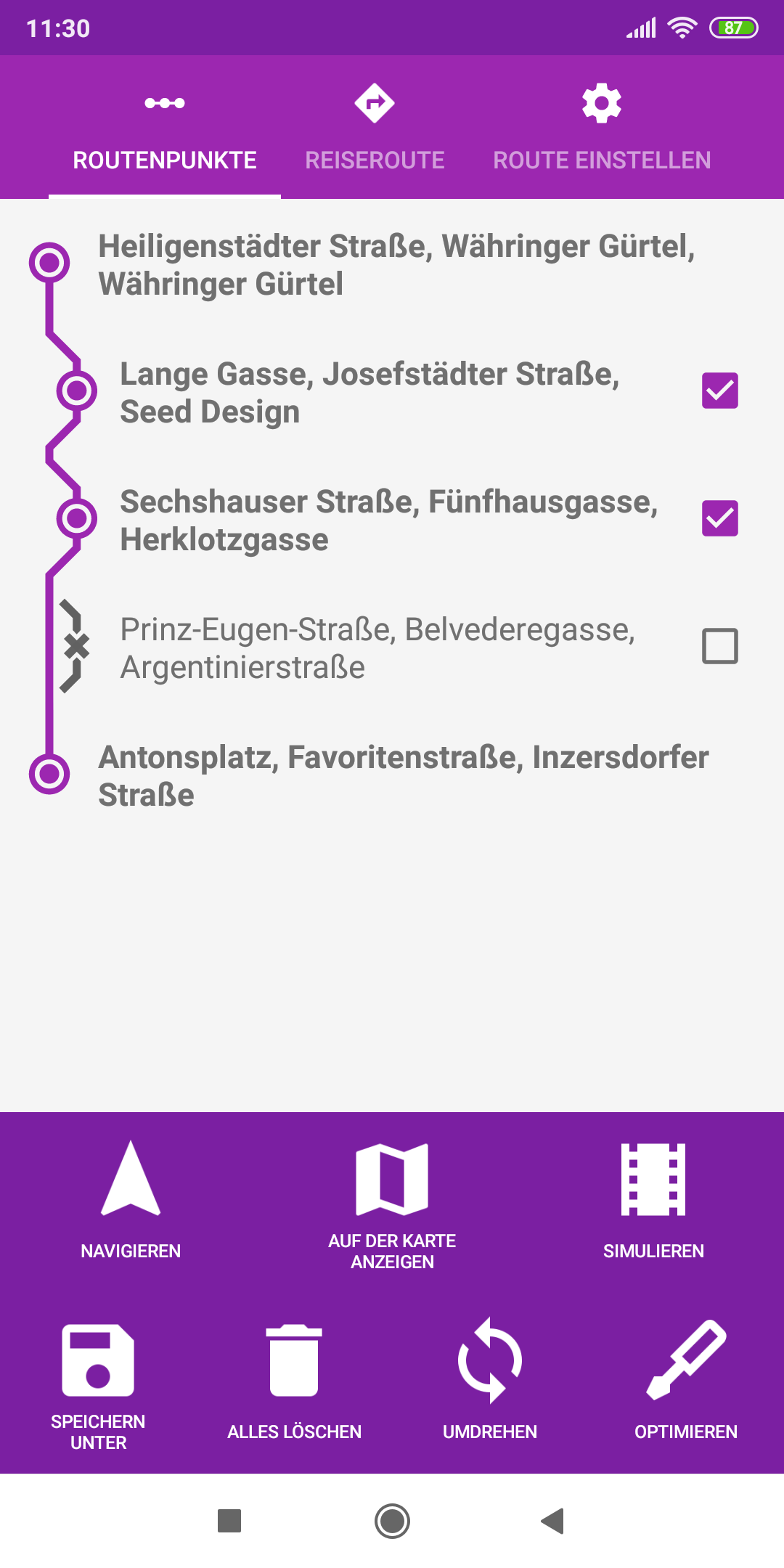Uncheck the Sechshauser Straße waypoint checkbox

[719, 519]
